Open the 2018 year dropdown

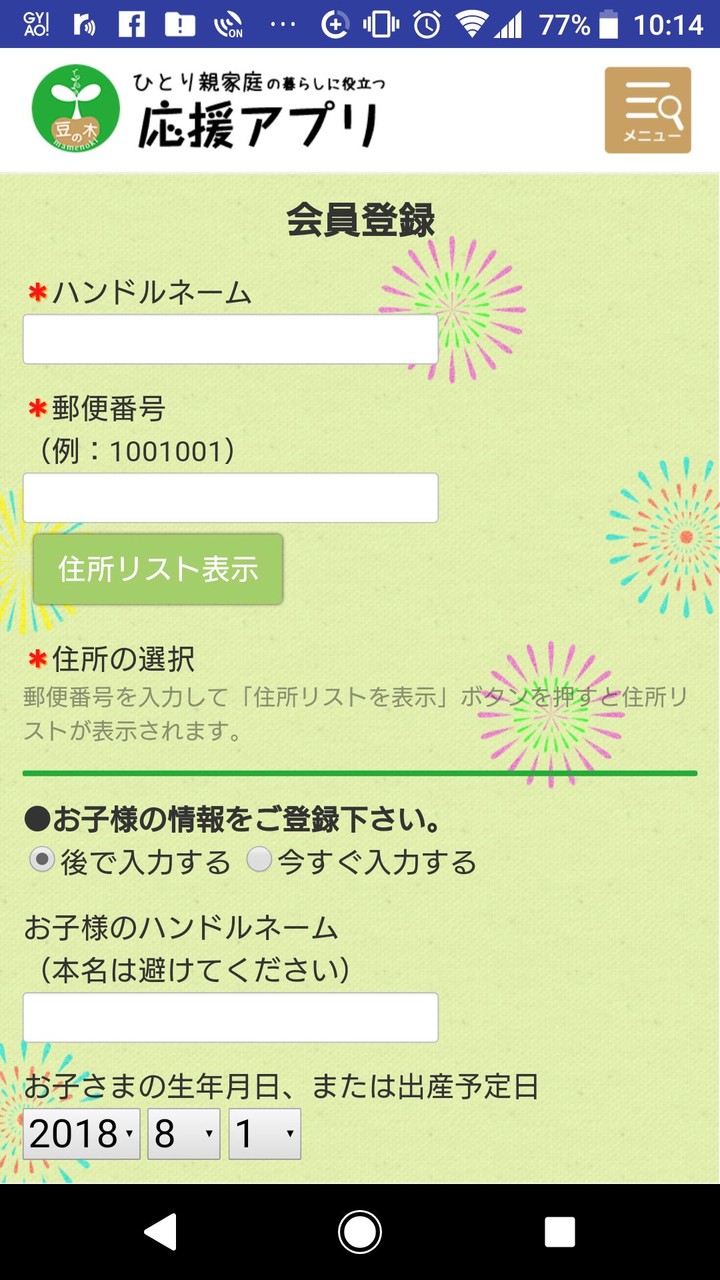(80, 1133)
